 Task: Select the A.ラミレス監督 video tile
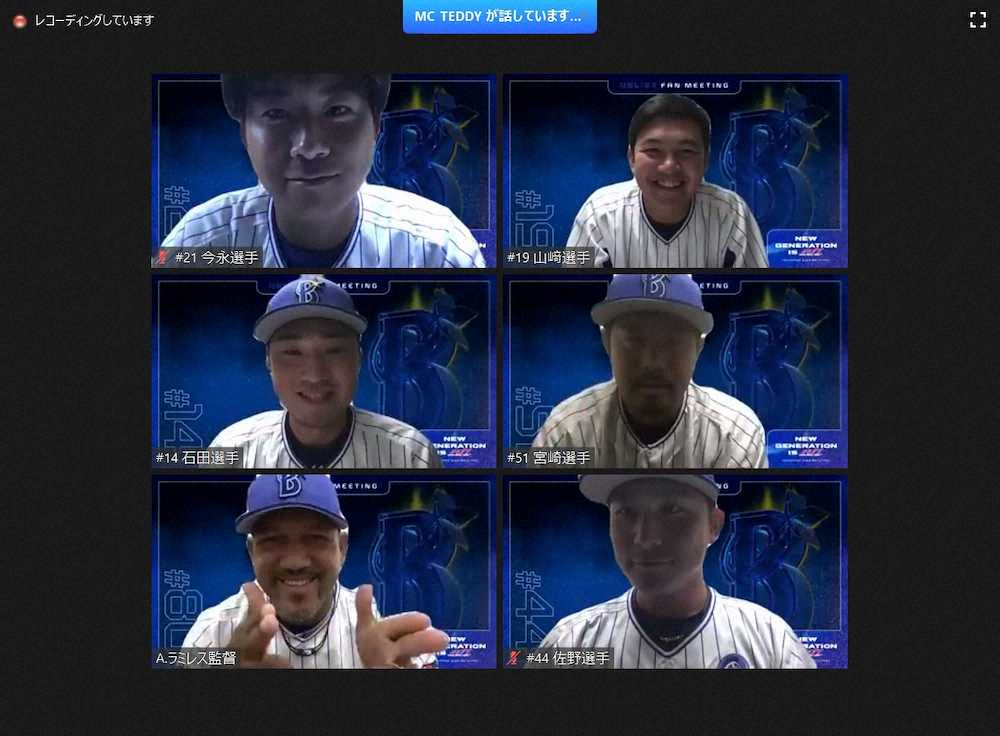[324, 571]
